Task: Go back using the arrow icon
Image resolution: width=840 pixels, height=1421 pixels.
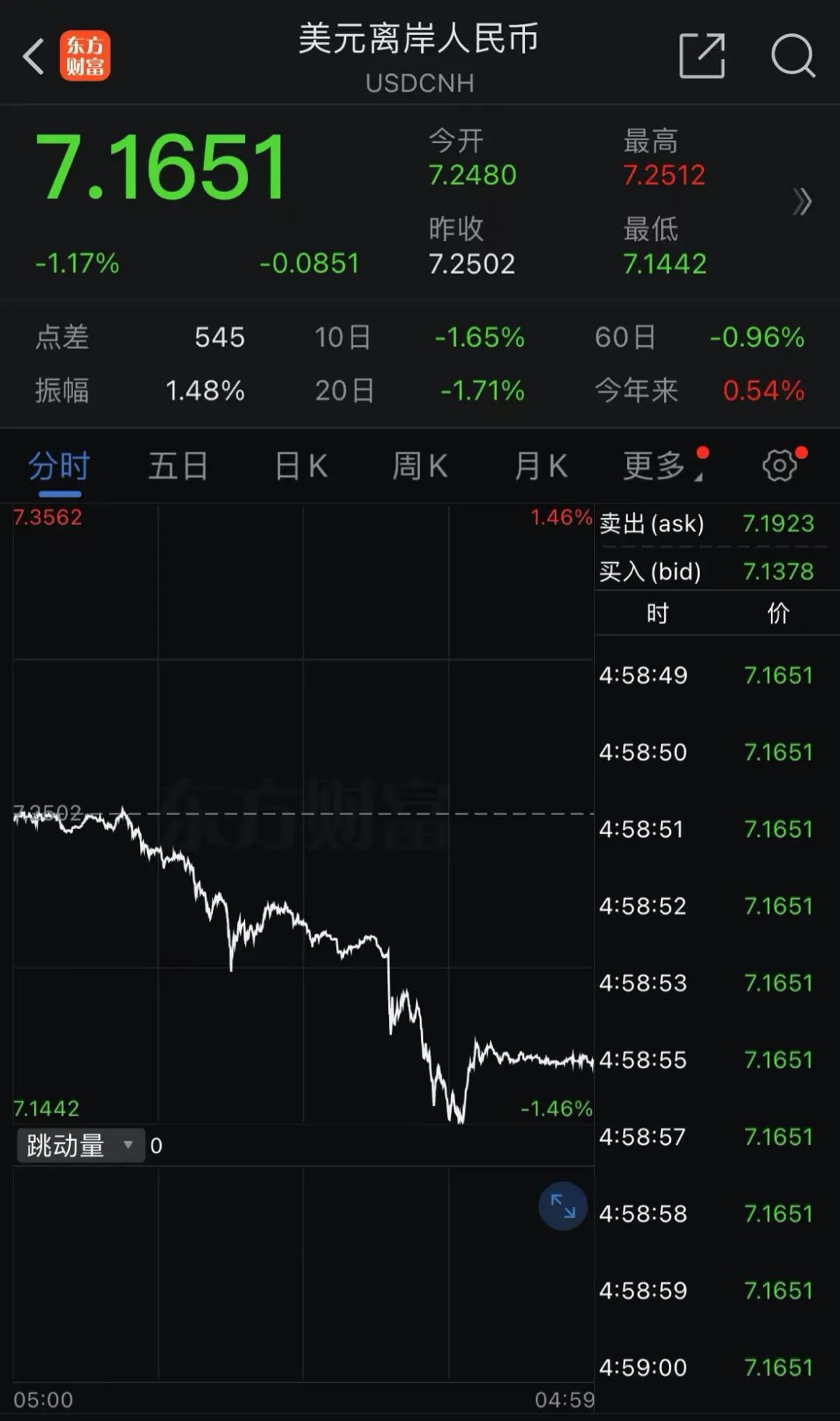Action: click(x=33, y=57)
